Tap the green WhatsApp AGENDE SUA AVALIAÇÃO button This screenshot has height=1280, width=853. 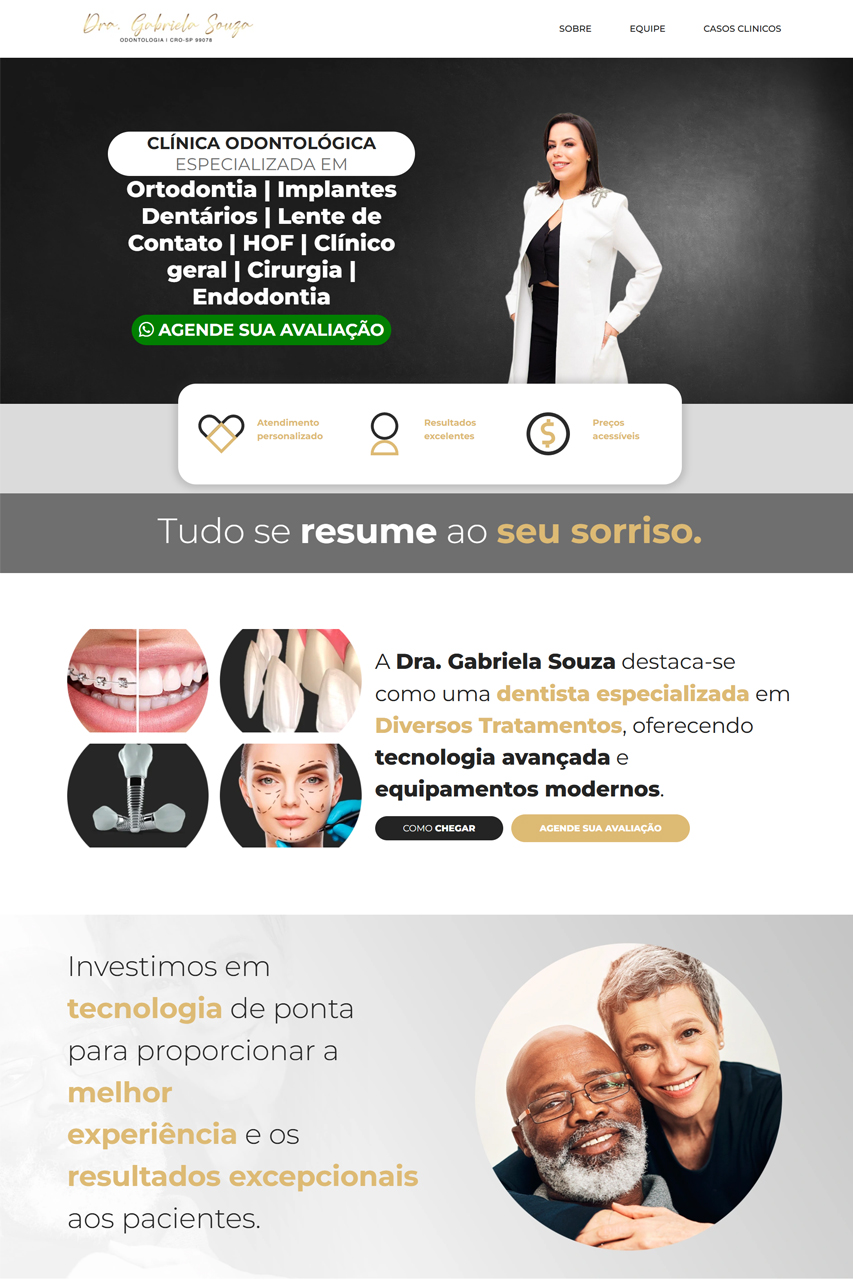(261, 330)
